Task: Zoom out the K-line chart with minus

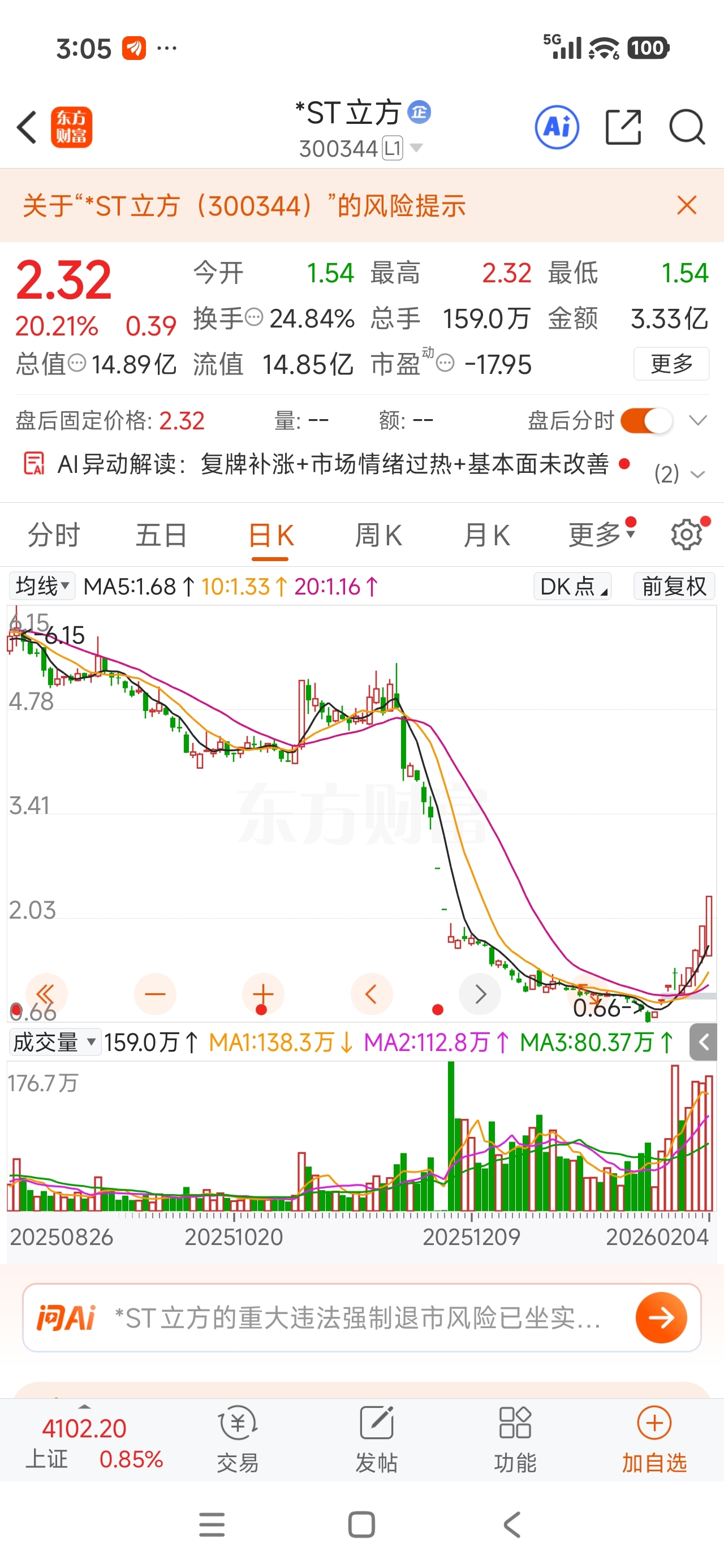Action: (156, 994)
